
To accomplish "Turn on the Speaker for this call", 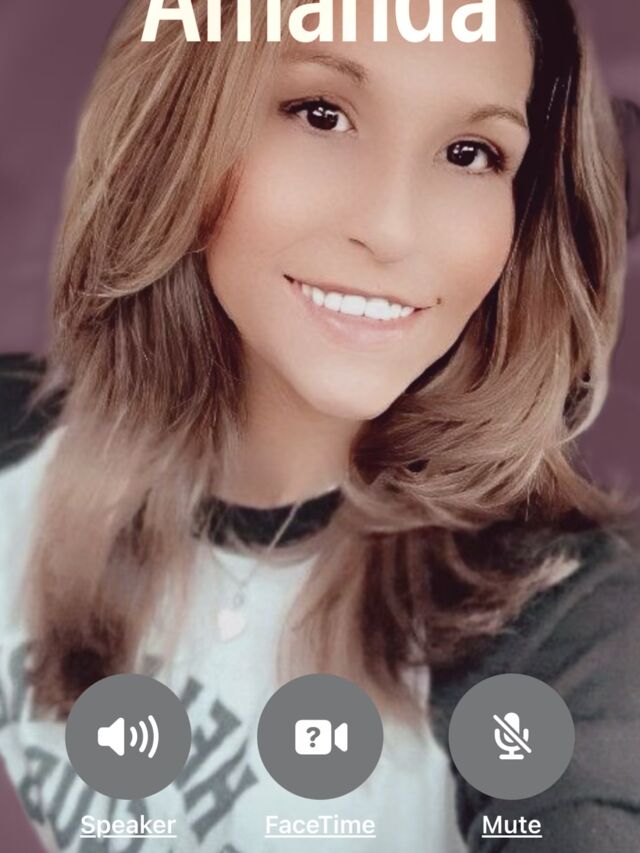I will point(128,737).
